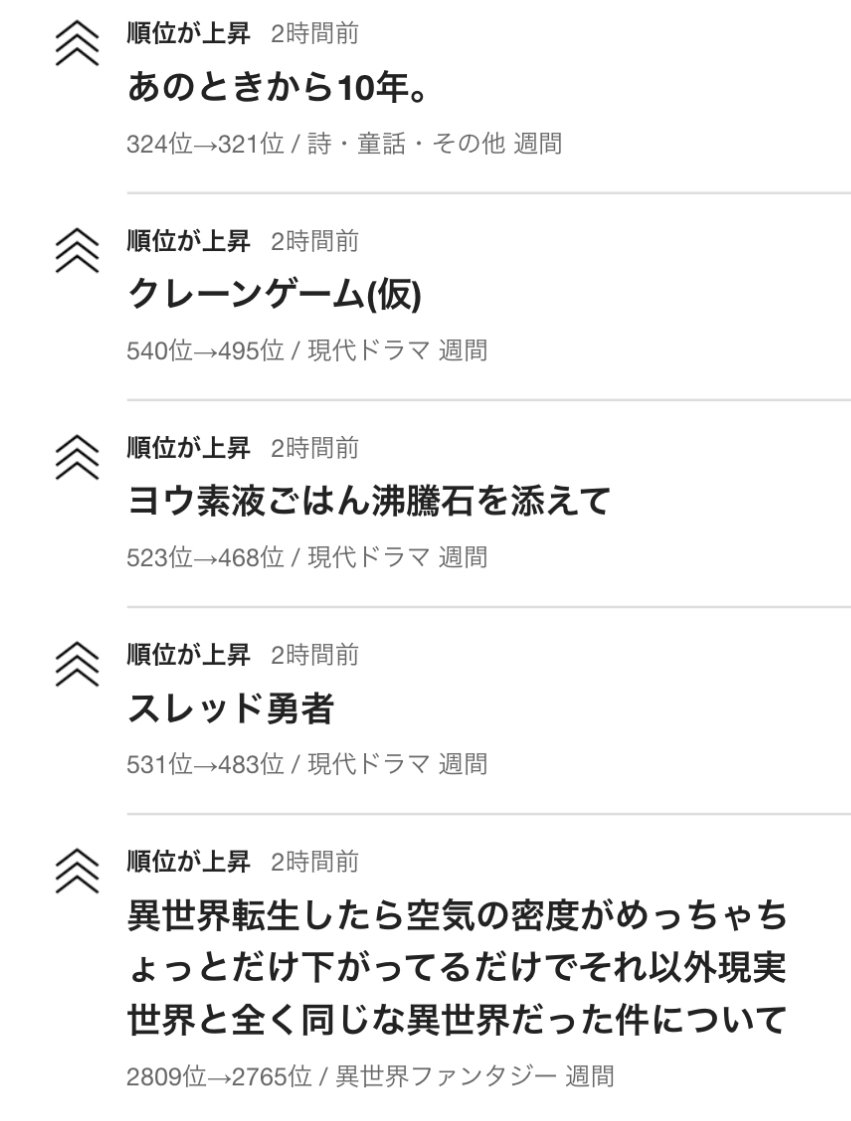Open ヨウ素液ごはん沸騰石を添えて notification
This screenshot has width=851, height=1121.
click(369, 501)
